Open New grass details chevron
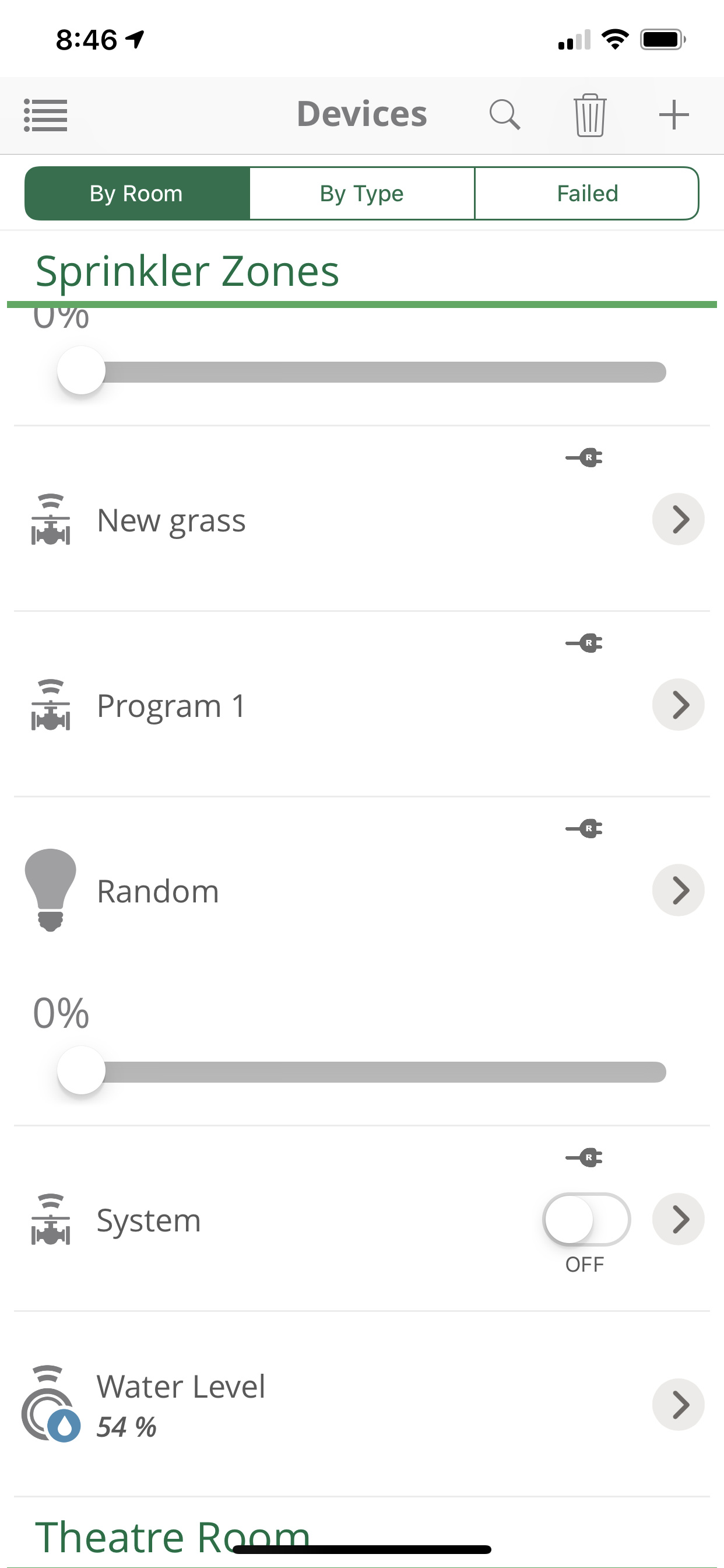 coord(679,519)
